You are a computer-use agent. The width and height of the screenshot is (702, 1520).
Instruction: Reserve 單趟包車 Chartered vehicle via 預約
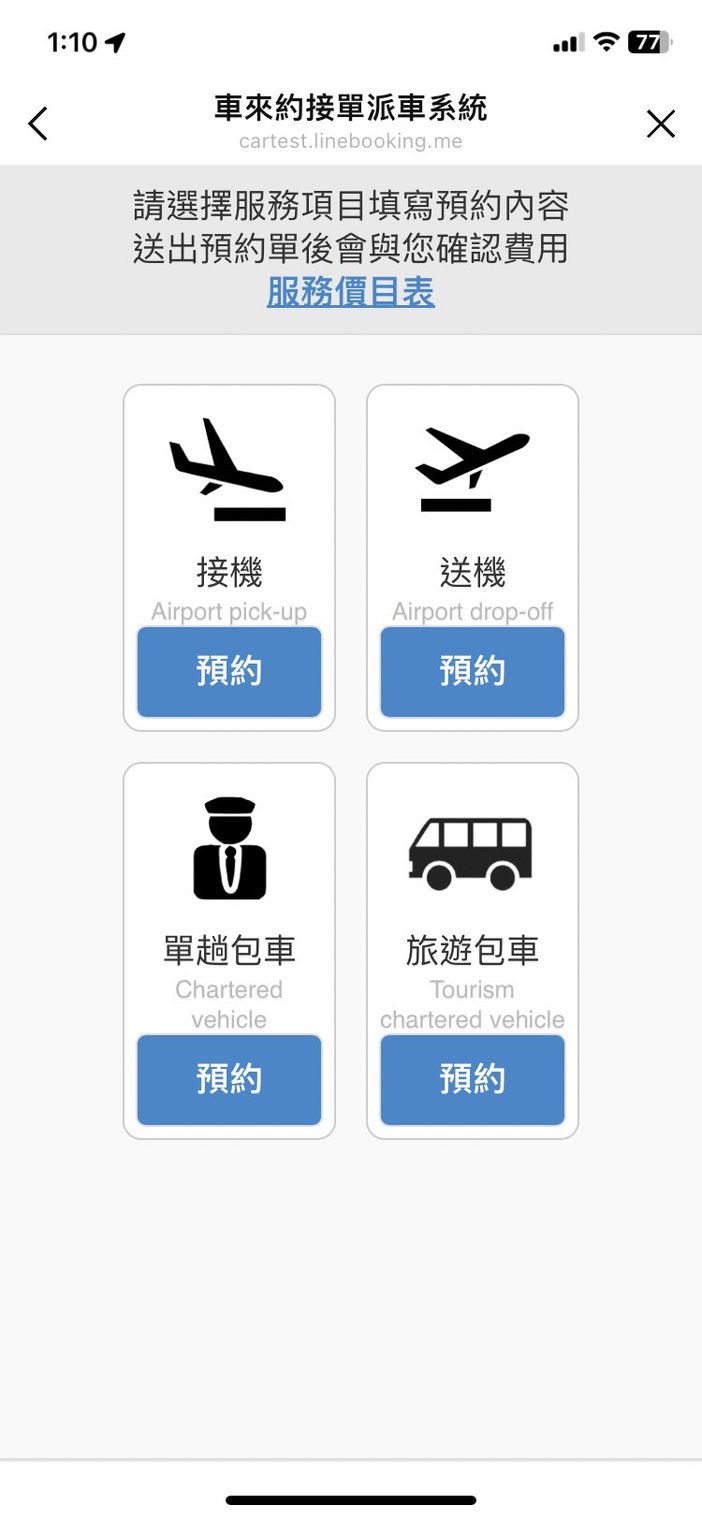tap(229, 1080)
